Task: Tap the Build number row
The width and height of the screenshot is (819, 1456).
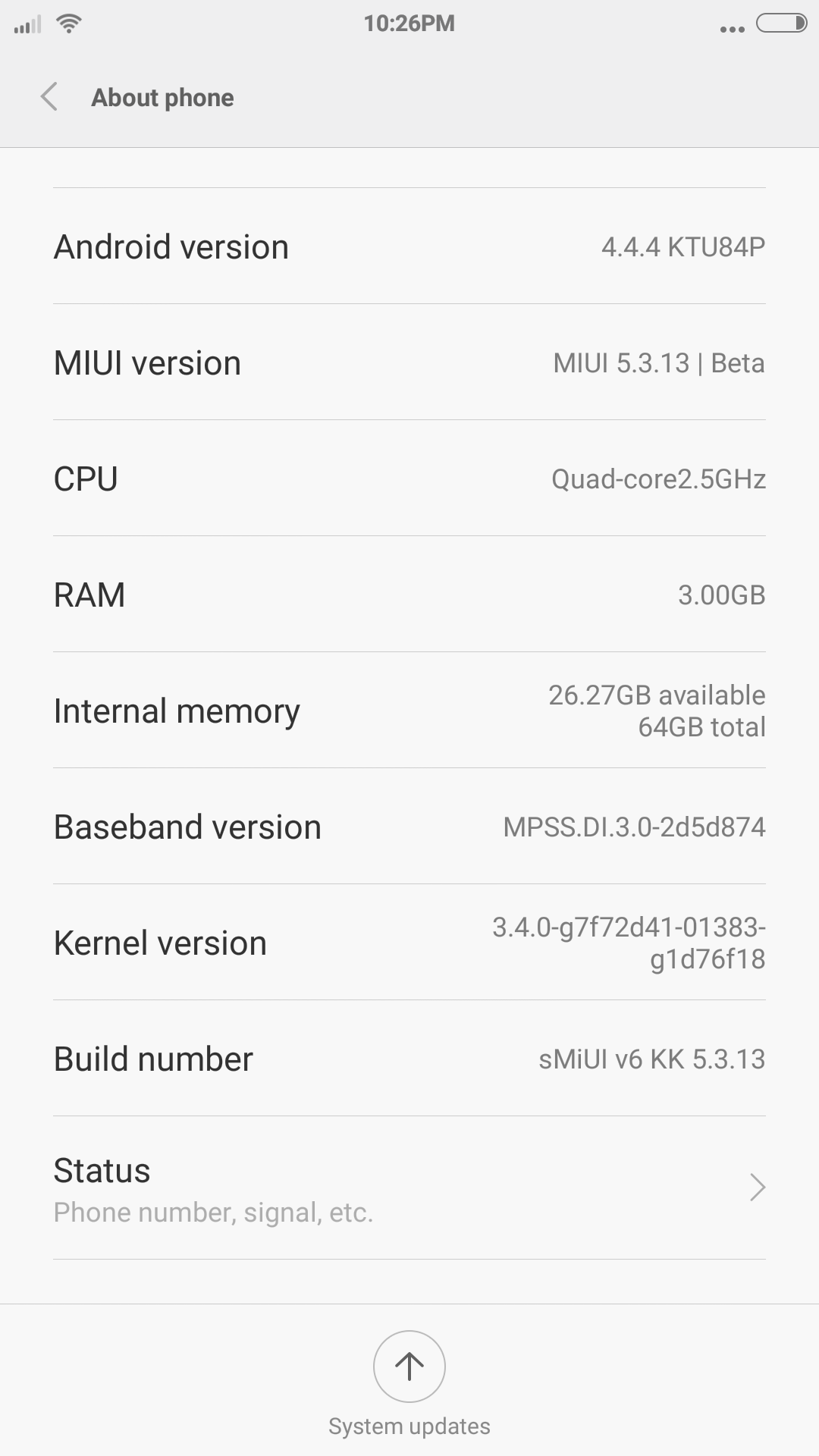Action: tap(409, 1059)
